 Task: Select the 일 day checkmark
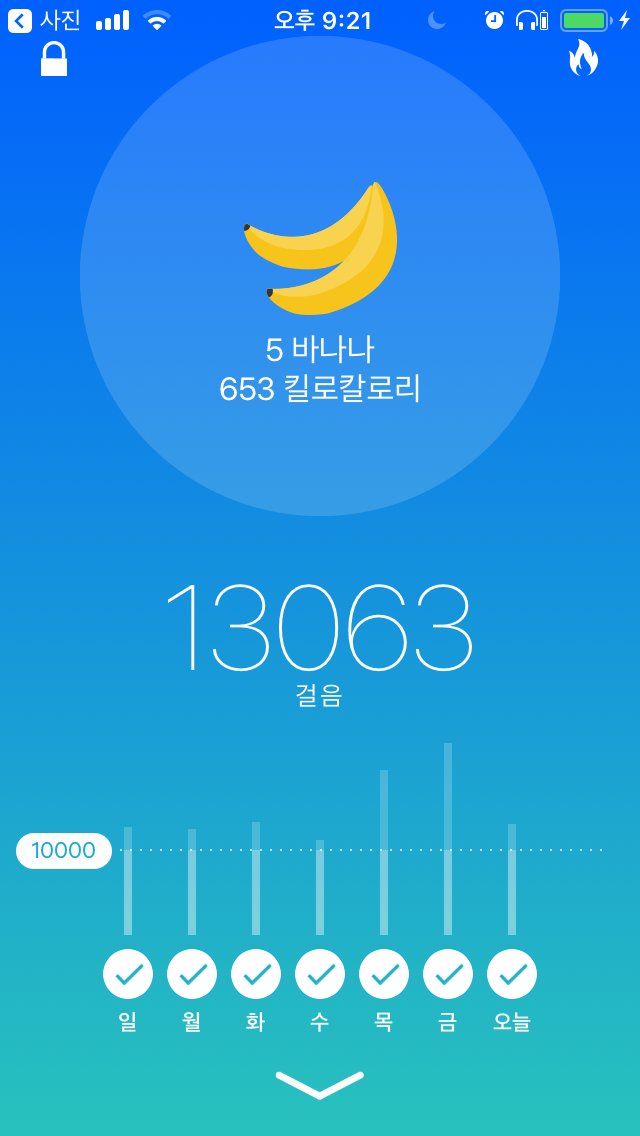(x=128, y=974)
